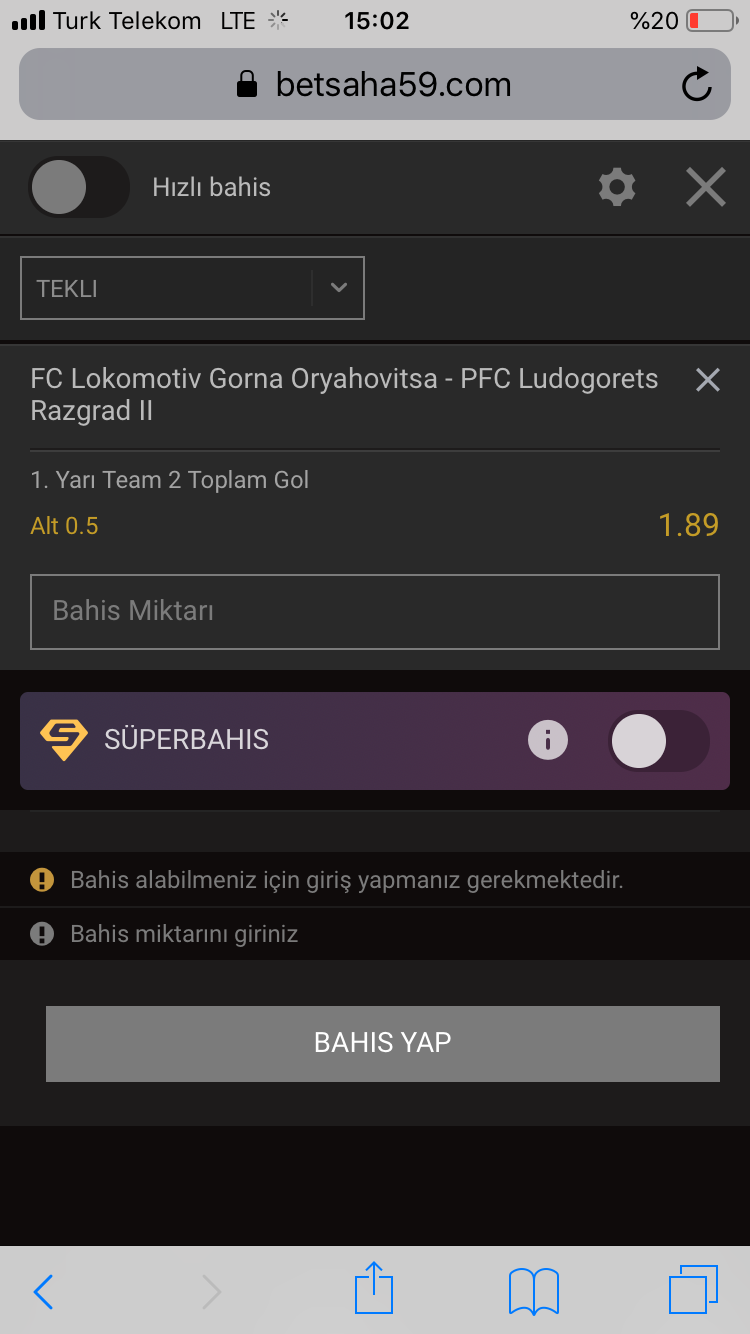The image size is (750, 1334).
Task: Open SÜPERBAHIS info icon
Action: coord(547,740)
